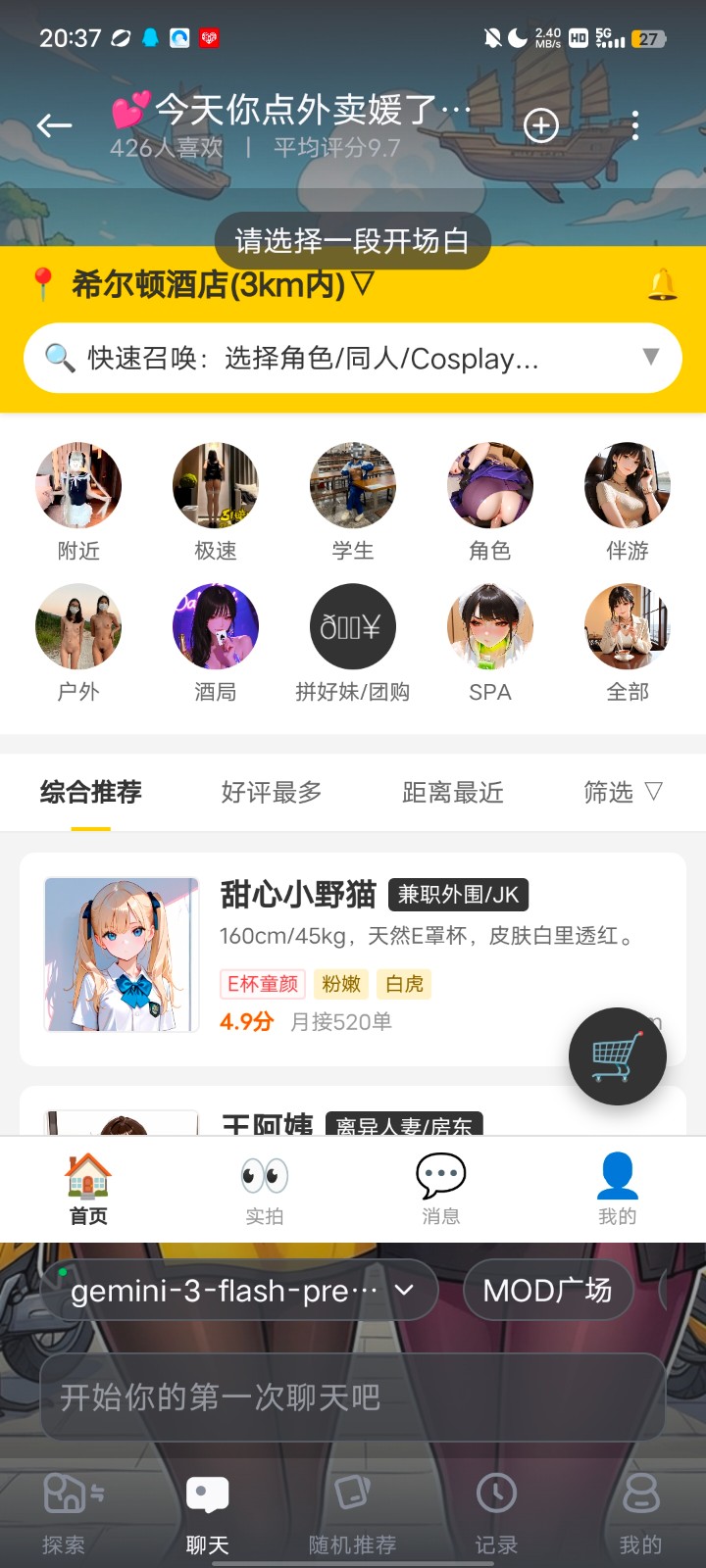
Task: Open the 筛选 filter panel
Action: (x=622, y=792)
